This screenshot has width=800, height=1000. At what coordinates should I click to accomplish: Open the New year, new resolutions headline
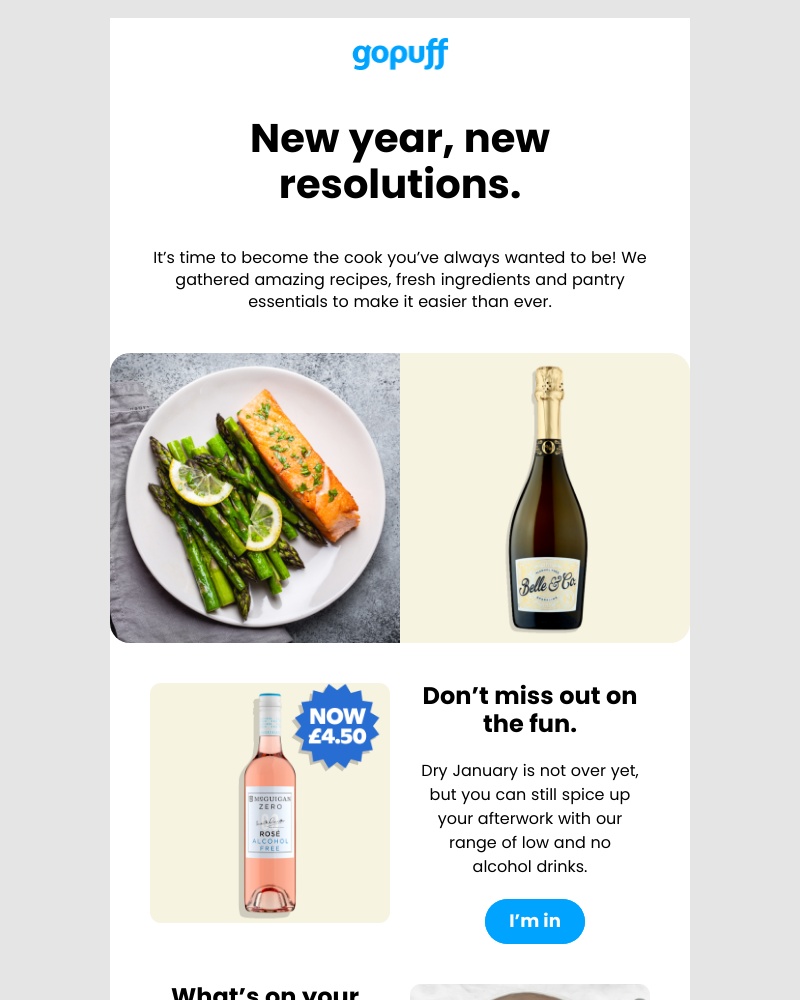(x=400, y=161)
